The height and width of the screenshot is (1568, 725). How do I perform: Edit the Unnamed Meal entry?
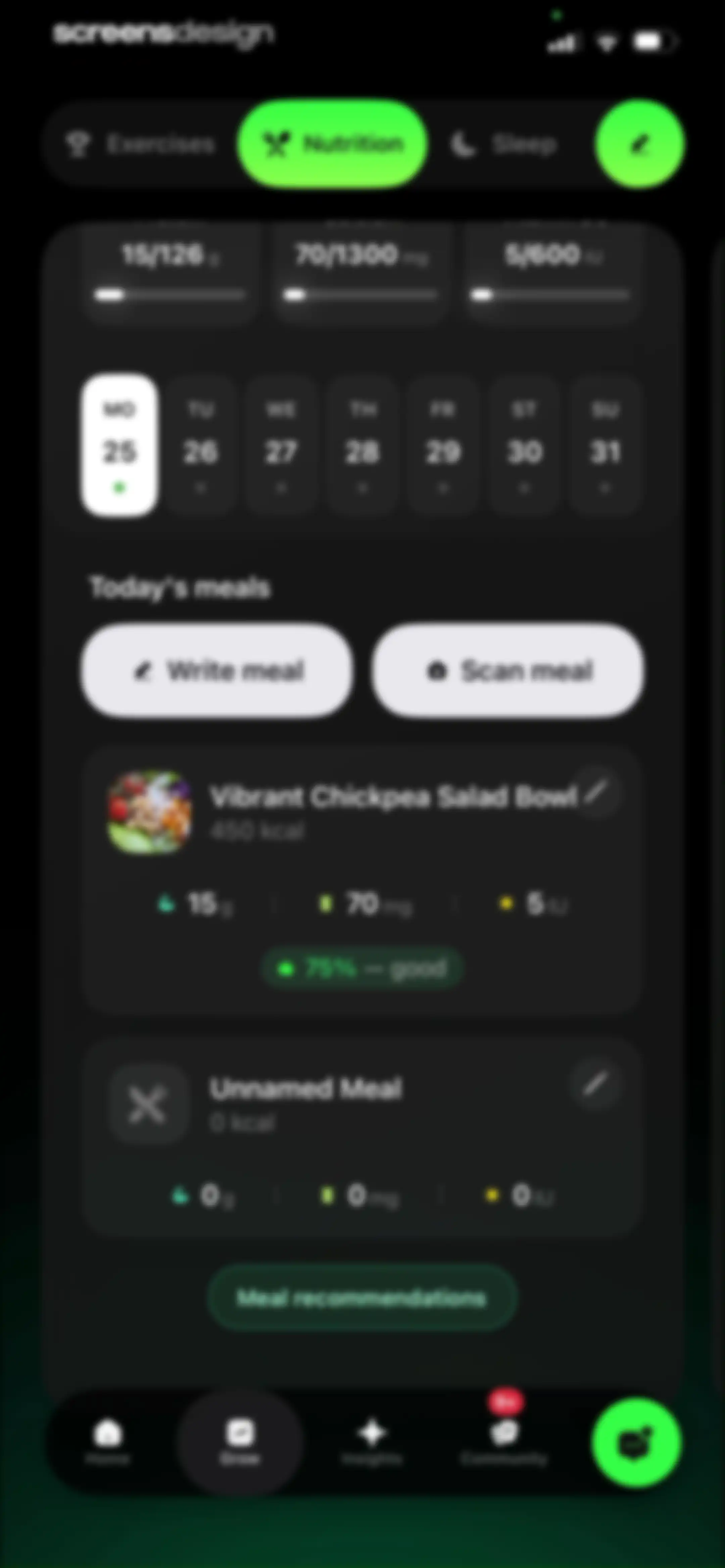(596, 1083)
